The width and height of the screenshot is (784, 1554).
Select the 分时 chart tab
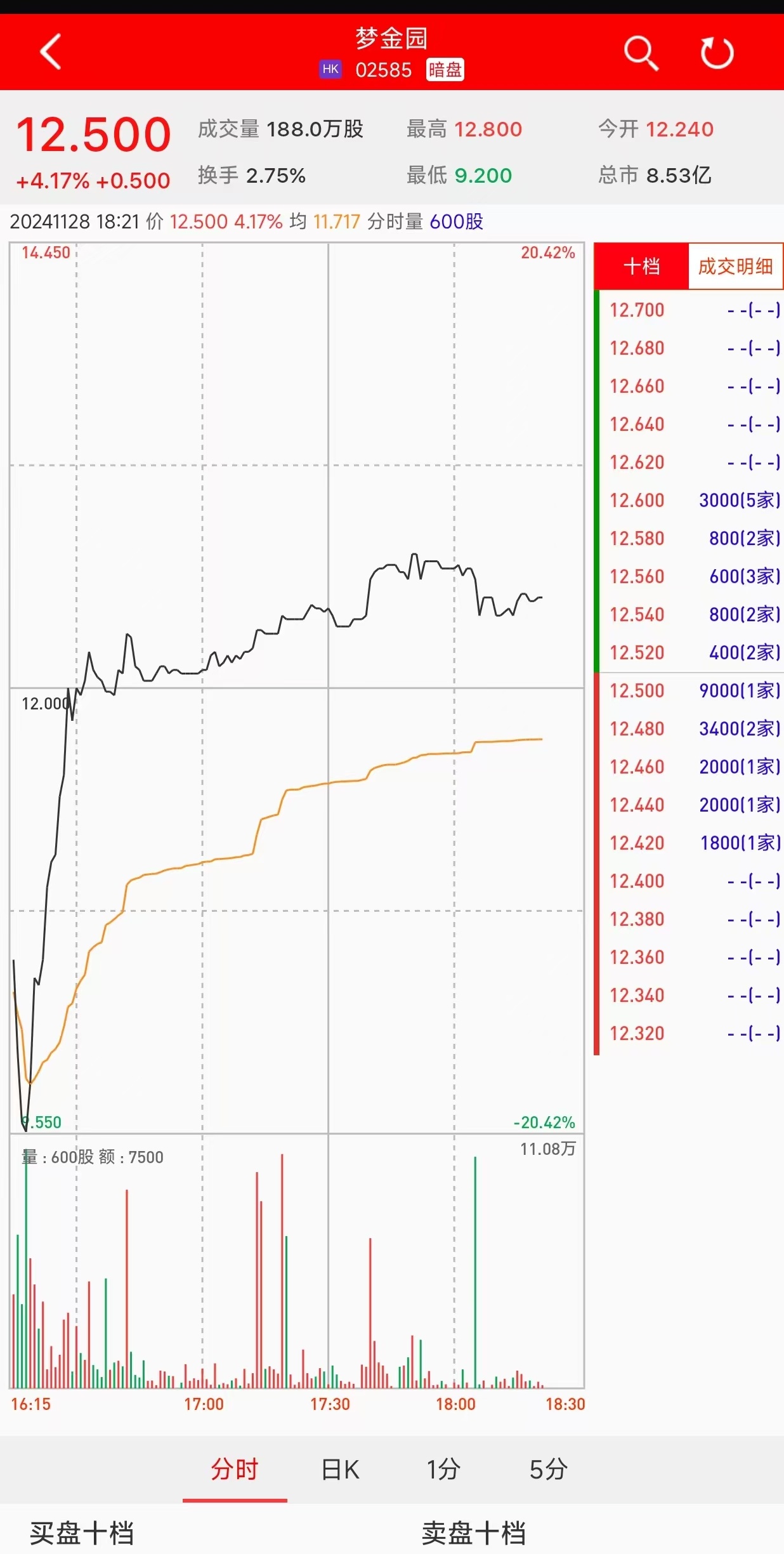[235, 1470]
